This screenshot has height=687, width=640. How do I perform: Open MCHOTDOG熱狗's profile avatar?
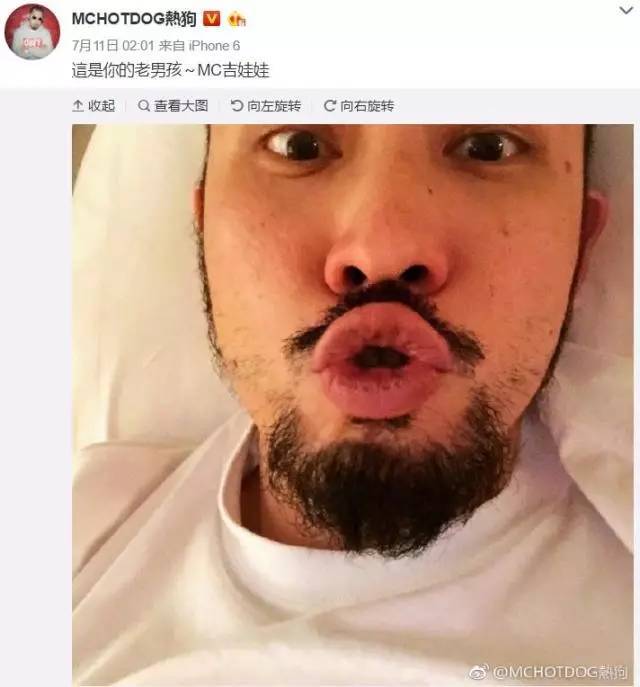32,31
